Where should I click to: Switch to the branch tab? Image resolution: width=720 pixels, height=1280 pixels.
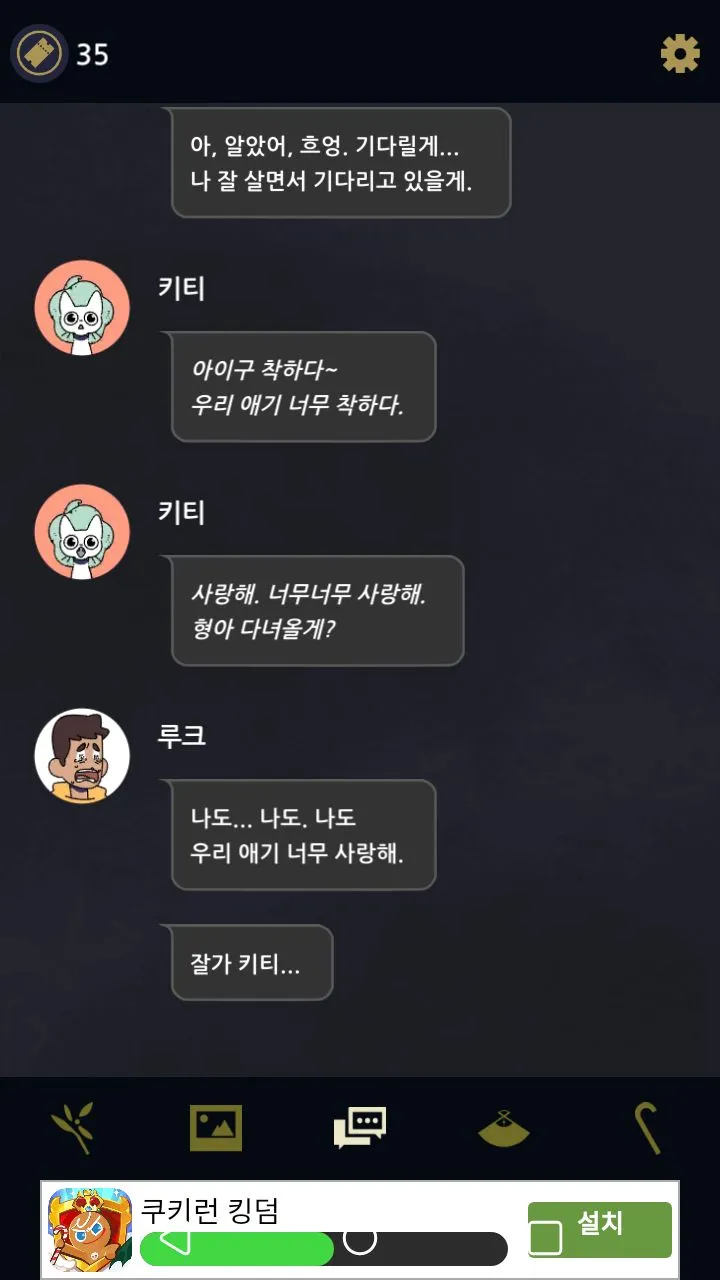click(x=72, y=1128)
